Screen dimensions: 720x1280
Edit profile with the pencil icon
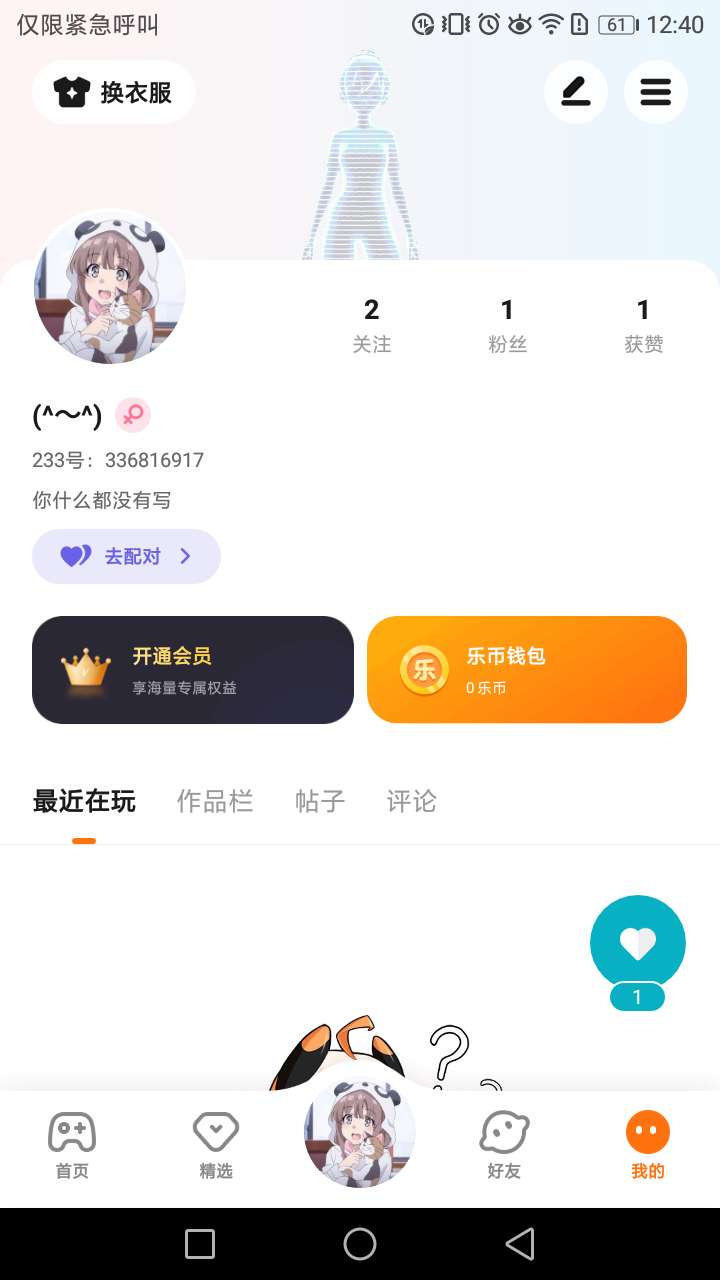[x=576, y=93]
